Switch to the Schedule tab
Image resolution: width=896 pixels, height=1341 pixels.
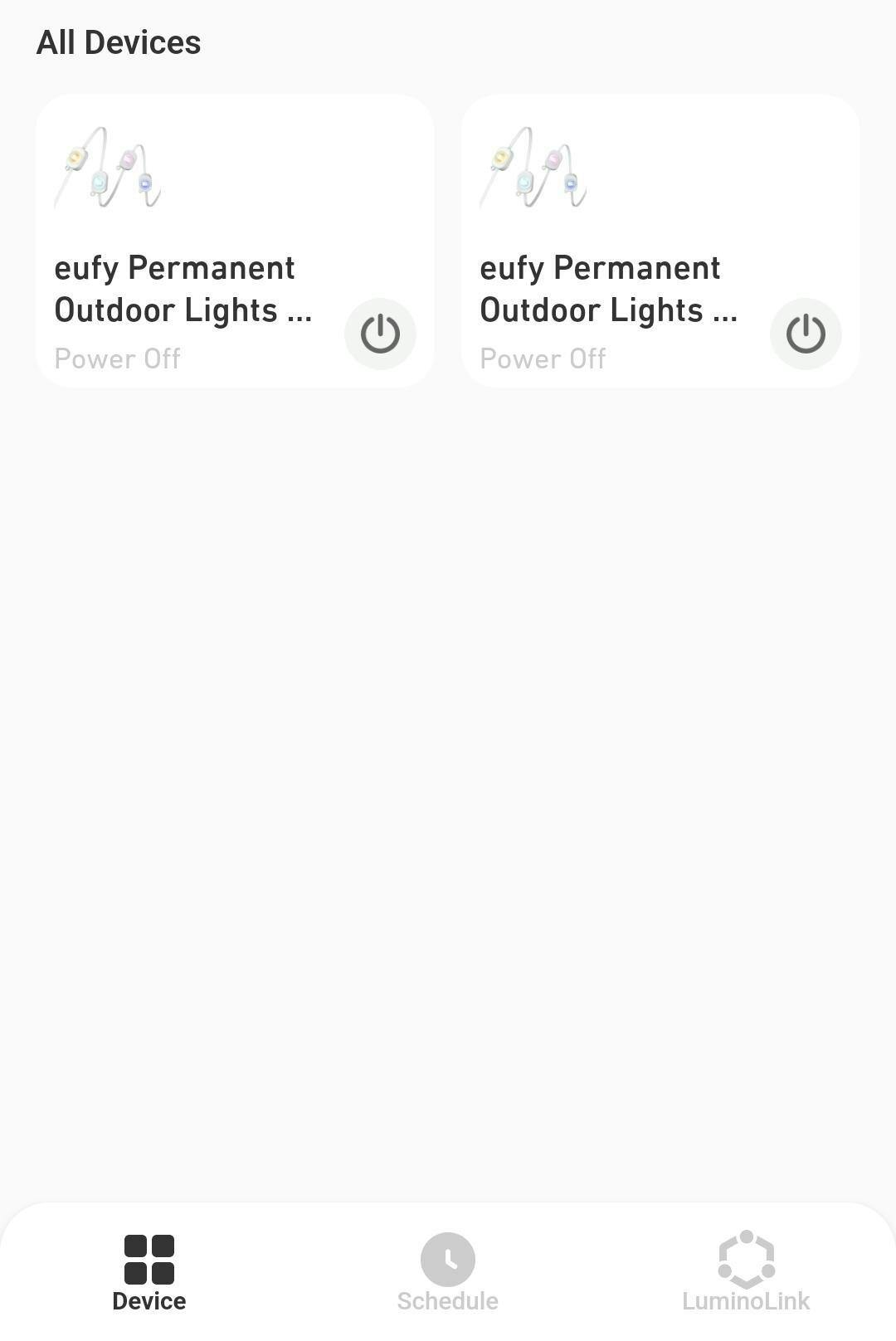[448, 1272]
